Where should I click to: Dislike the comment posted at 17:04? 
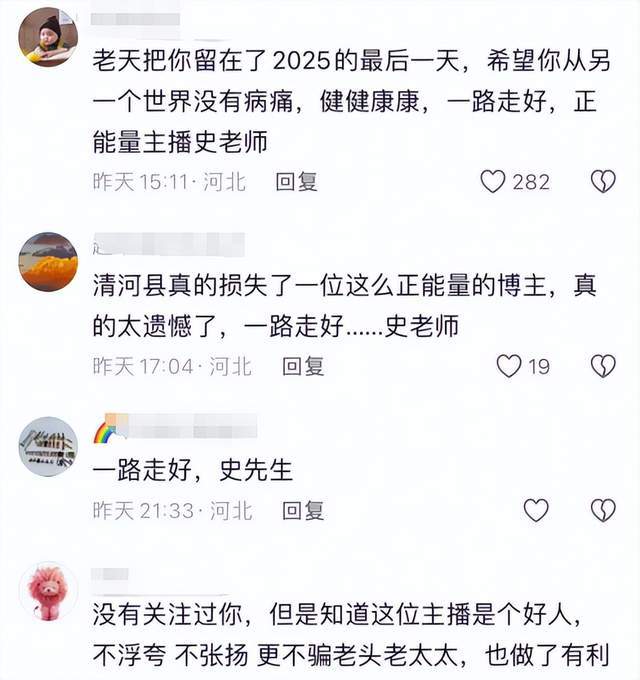(x=602, y=366)
